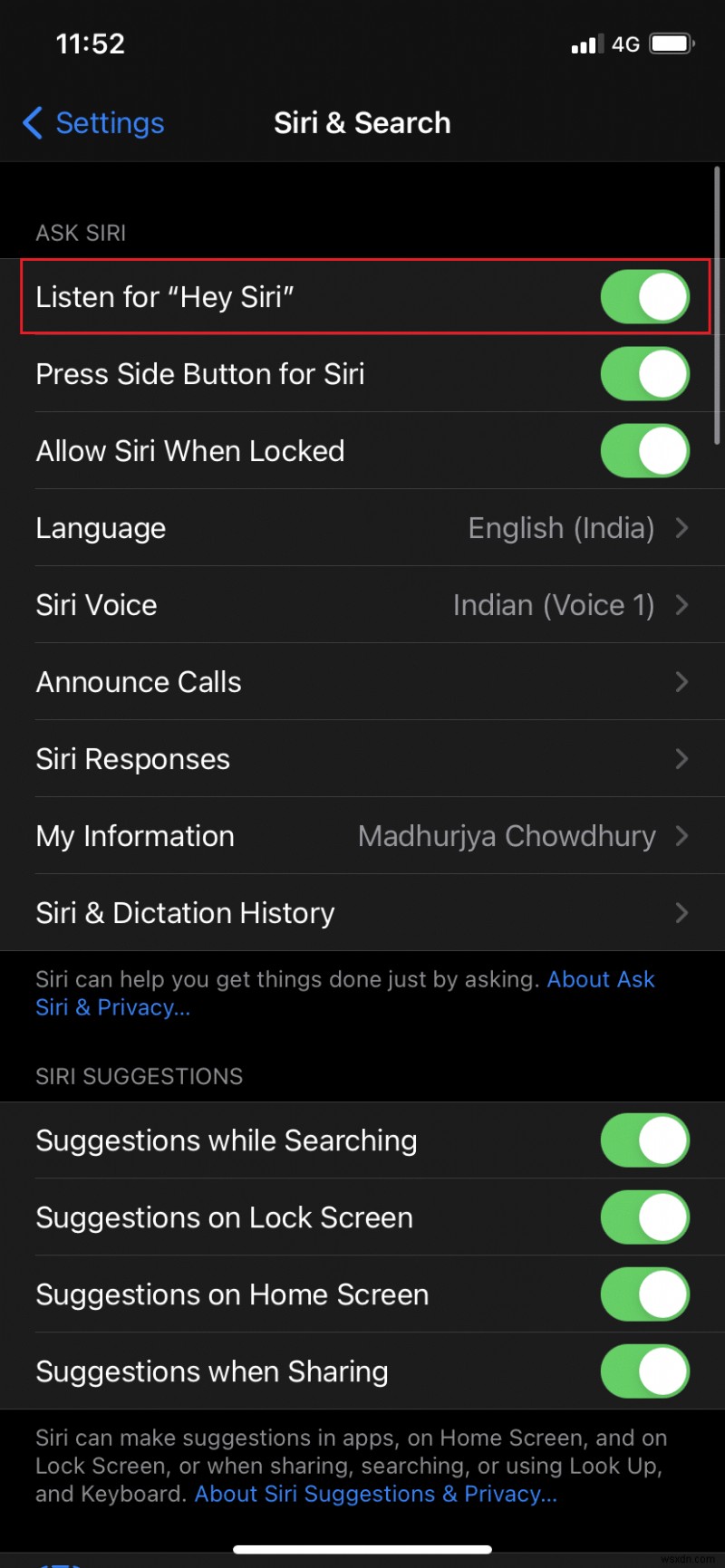The width and height of the screenshot is (725, 1568).
Task: Open Siri Voice options
Action: point(362,605)
